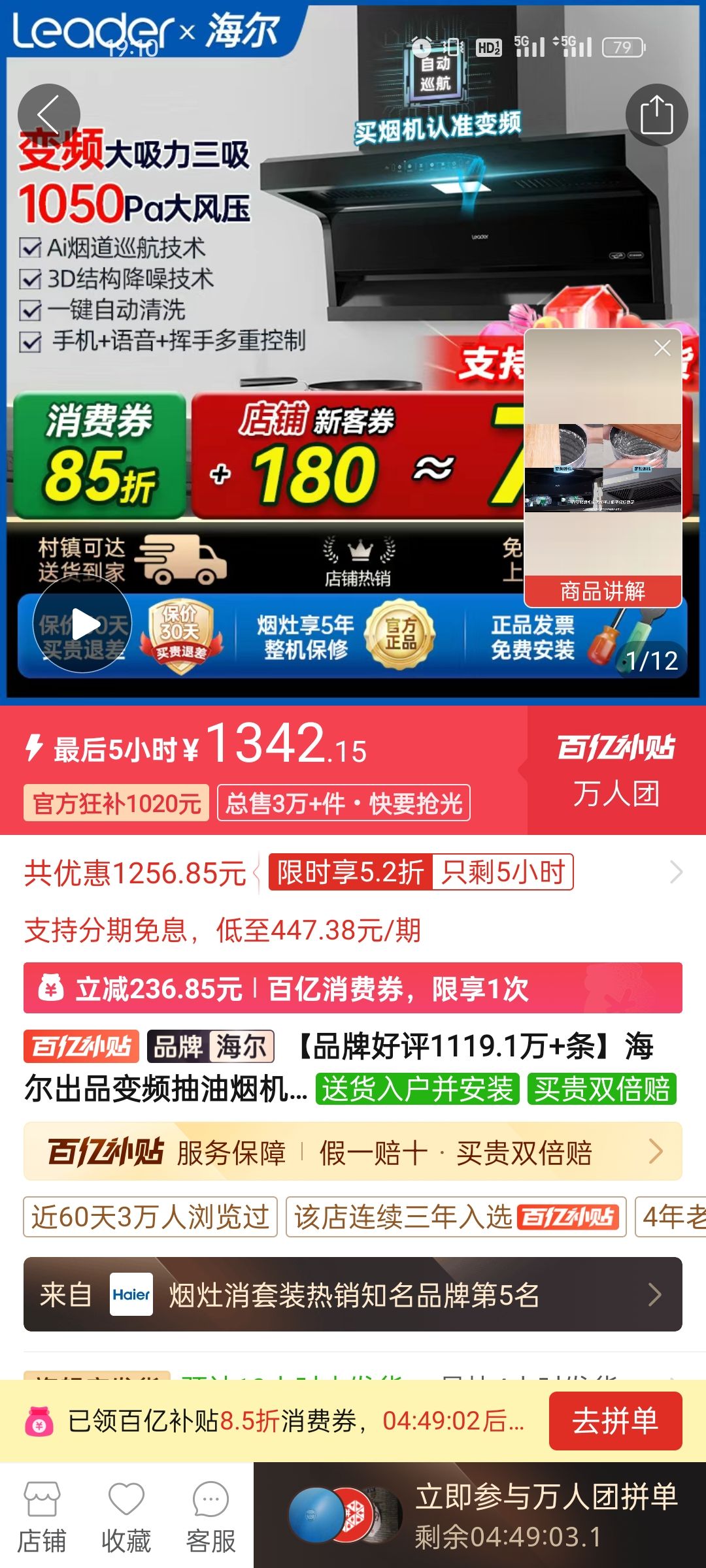Open the 店铺 store page
706x1568 pixels.
(x=42, y=1517)
